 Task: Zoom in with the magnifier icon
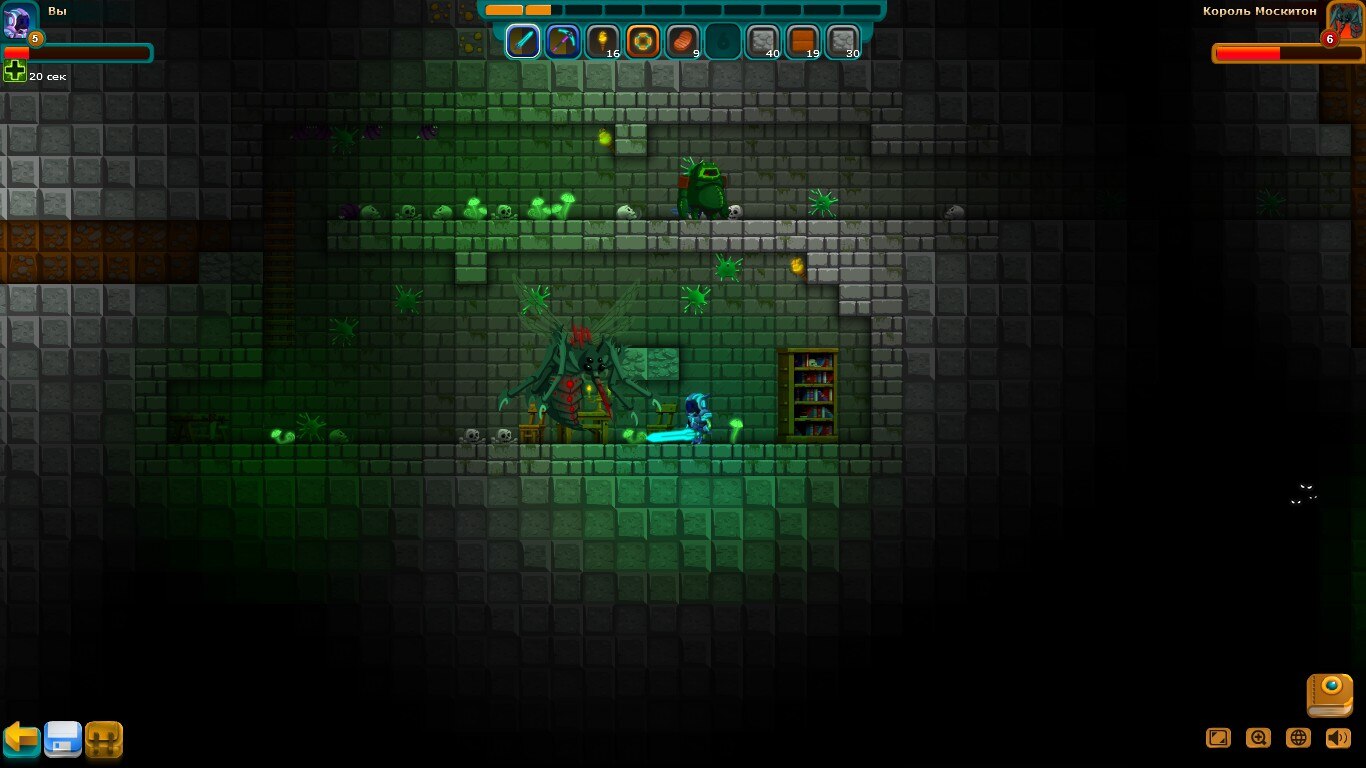tap(1258, 738)
